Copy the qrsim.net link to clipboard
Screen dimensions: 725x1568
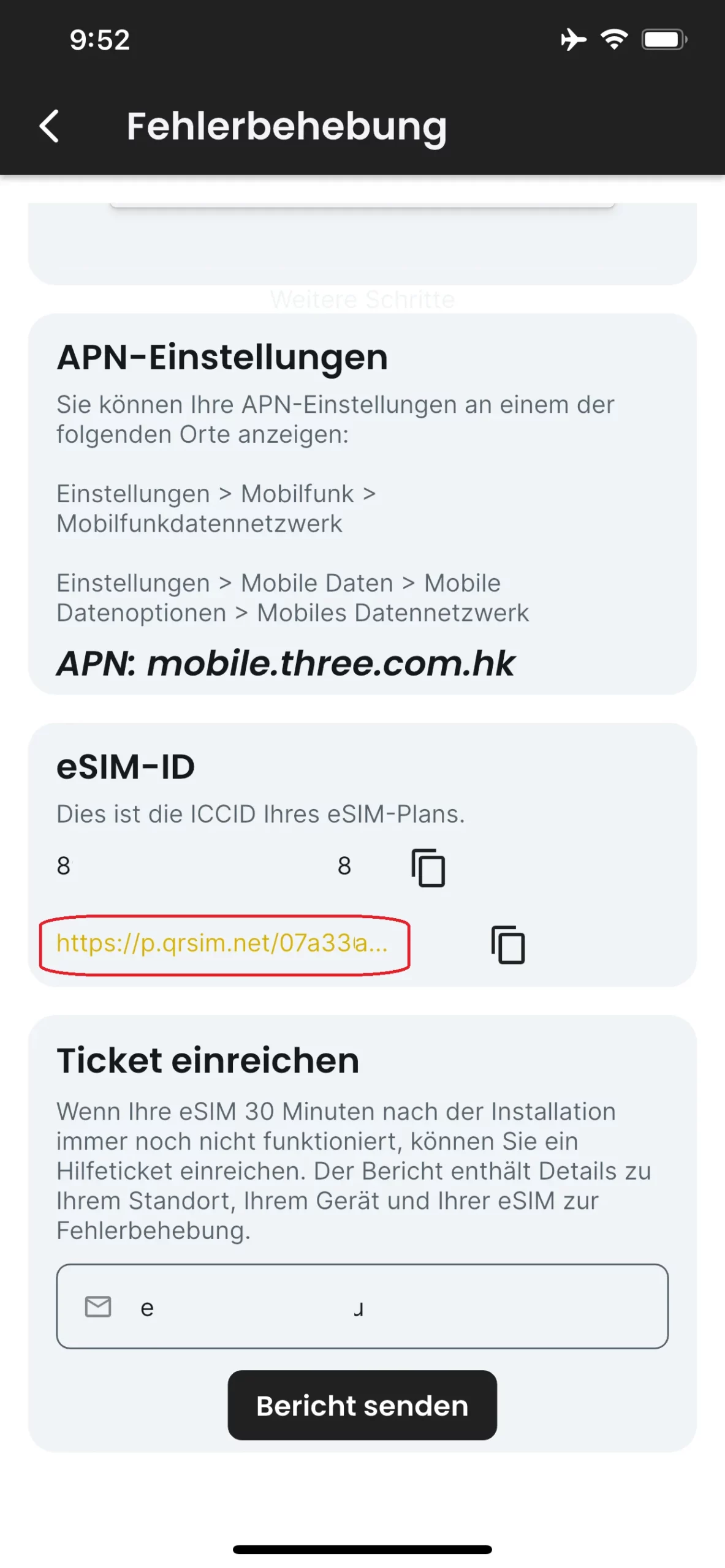[508, 944]
